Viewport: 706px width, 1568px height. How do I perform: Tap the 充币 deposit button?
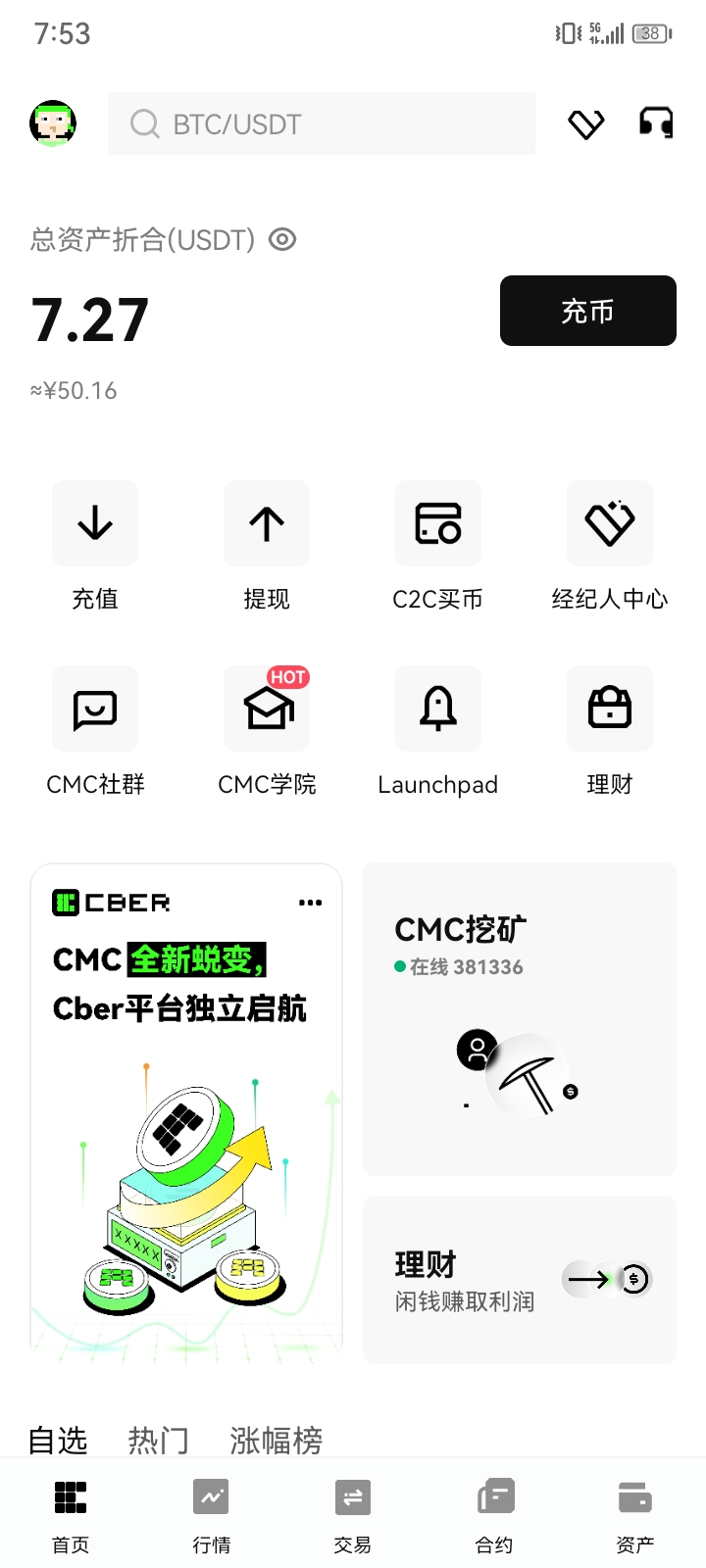(586, 311)
